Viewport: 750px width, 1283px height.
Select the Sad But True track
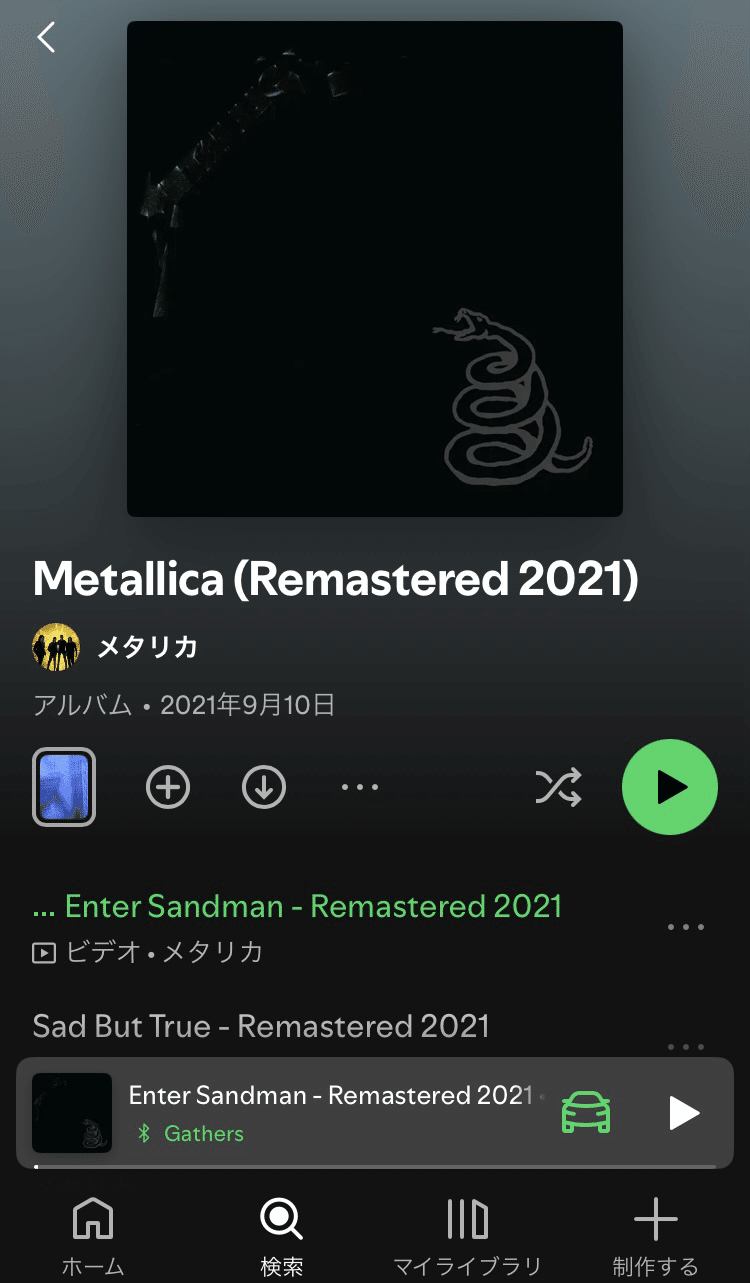point(262,1027)
